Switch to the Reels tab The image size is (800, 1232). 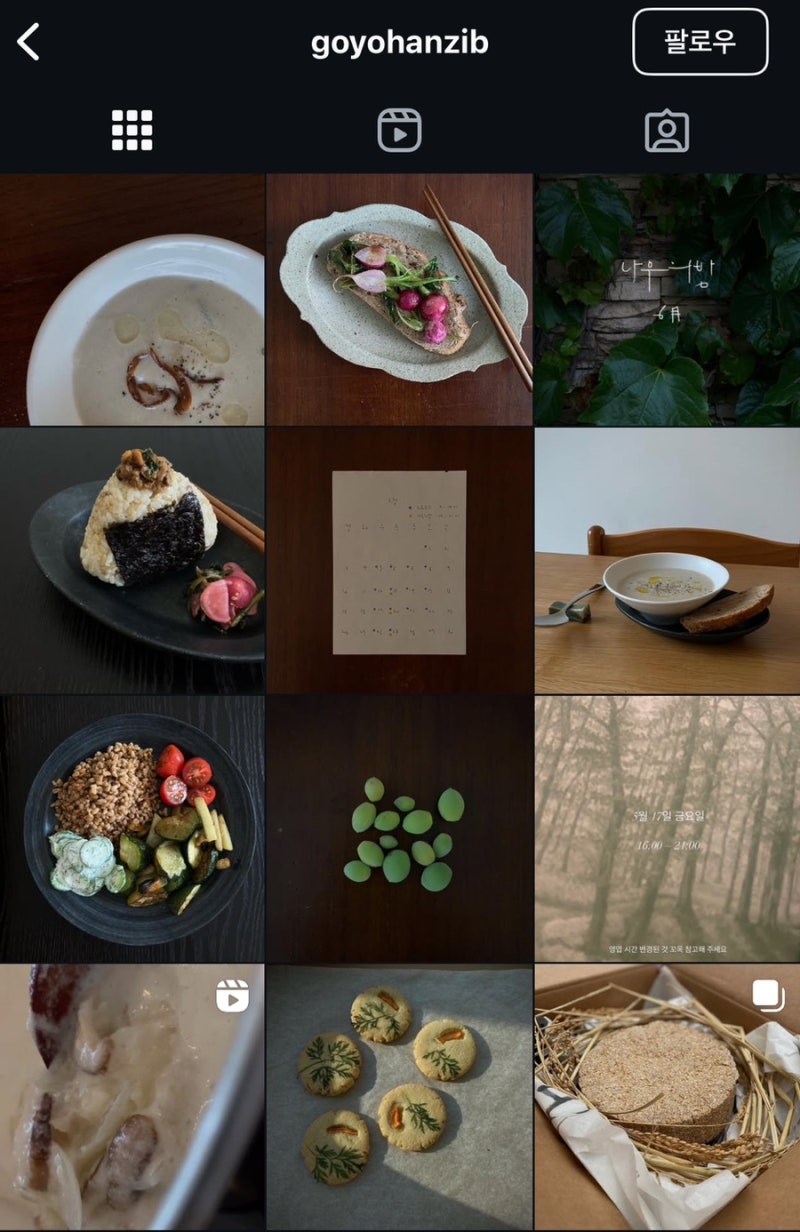[399, 130]
